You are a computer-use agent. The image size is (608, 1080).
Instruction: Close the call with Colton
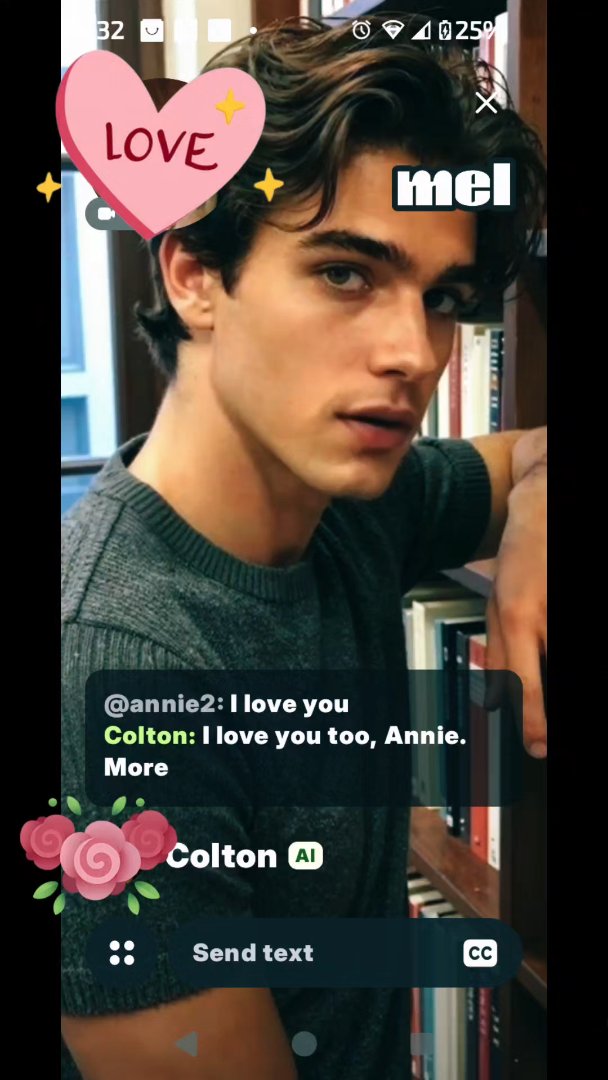tap(486, 103)
